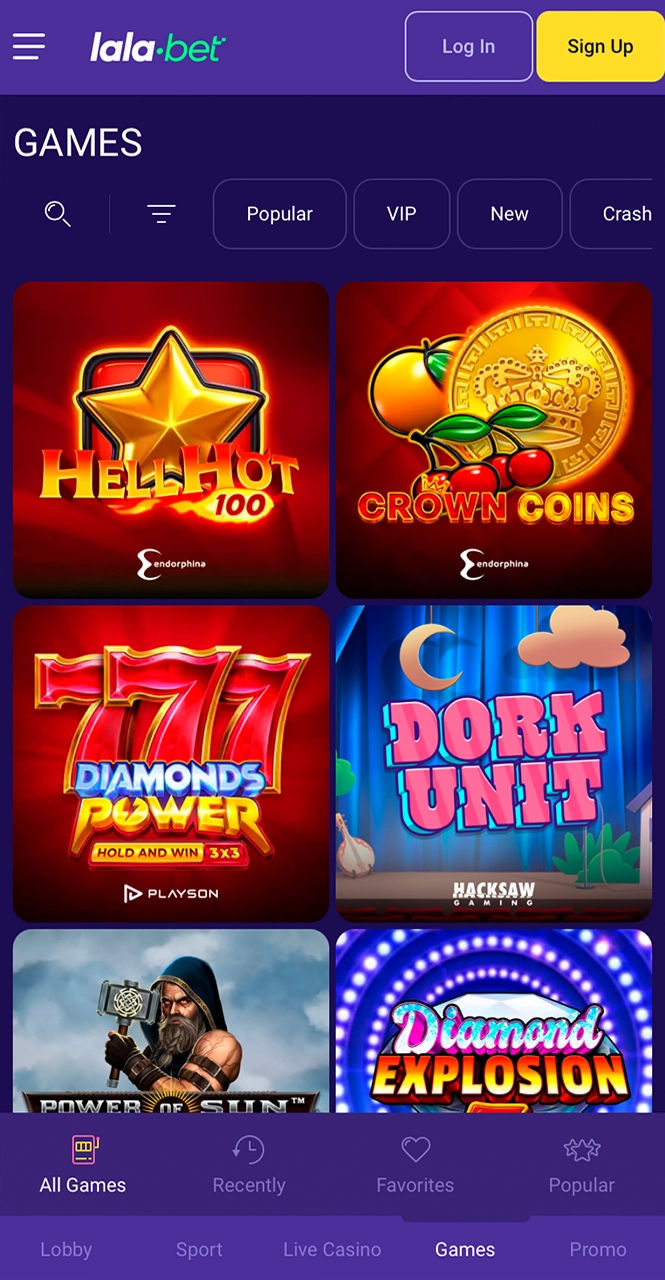Tap the Sign Up button

click(600, 46)
